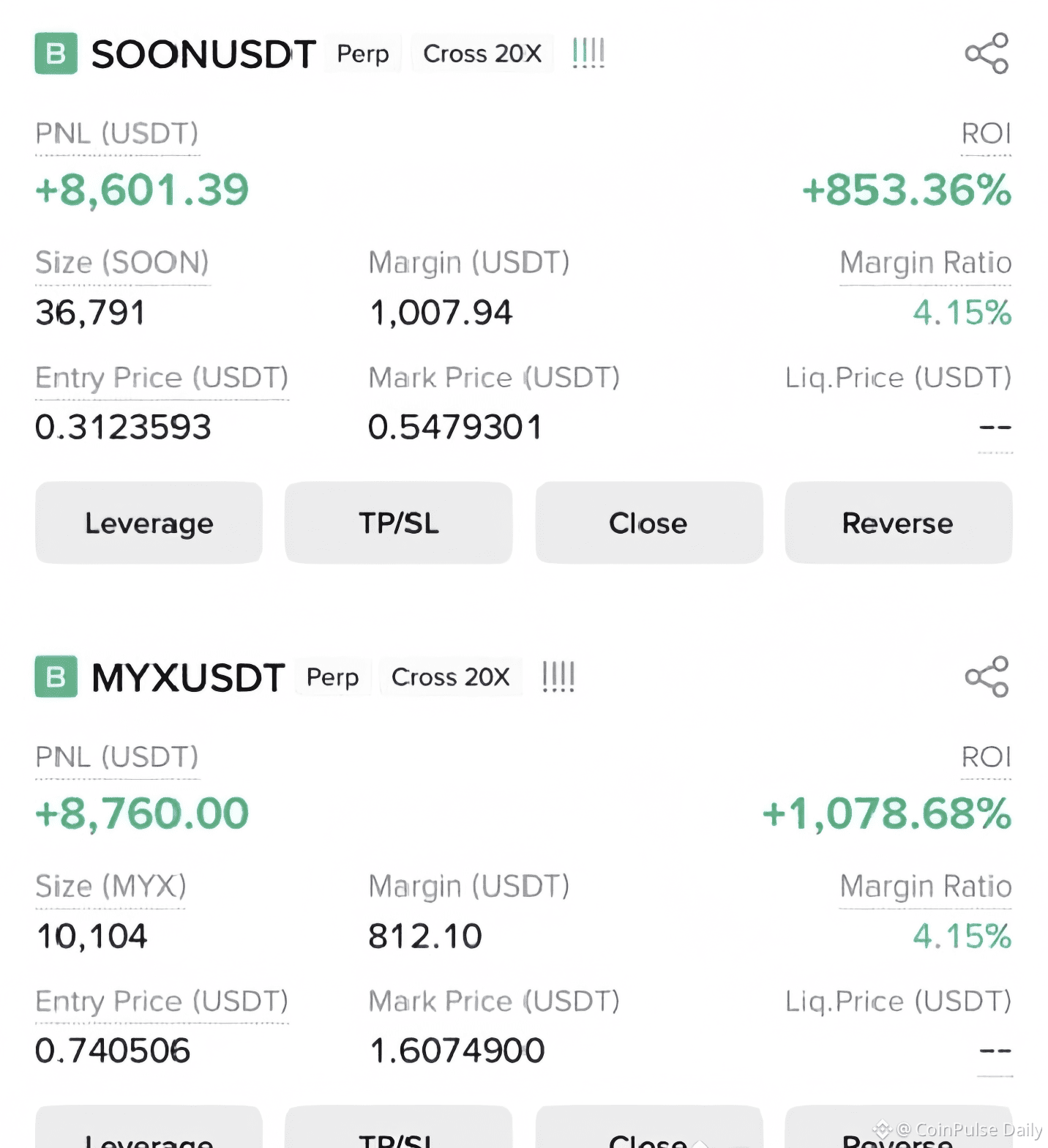
Task: Share the MYXUSDT position
Action: pyautogui.click(x=987, y=676)
